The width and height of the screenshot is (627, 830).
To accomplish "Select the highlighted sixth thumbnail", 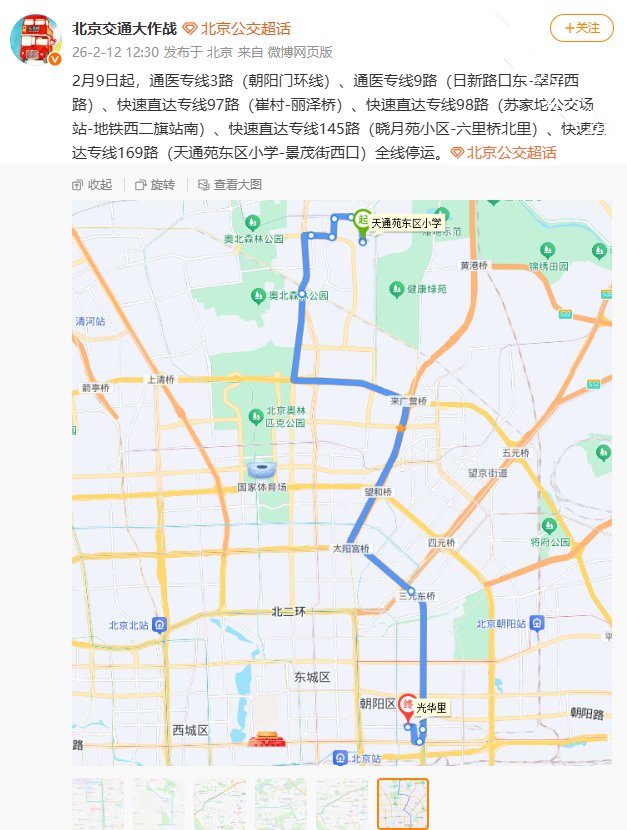I will coord(403,803).
